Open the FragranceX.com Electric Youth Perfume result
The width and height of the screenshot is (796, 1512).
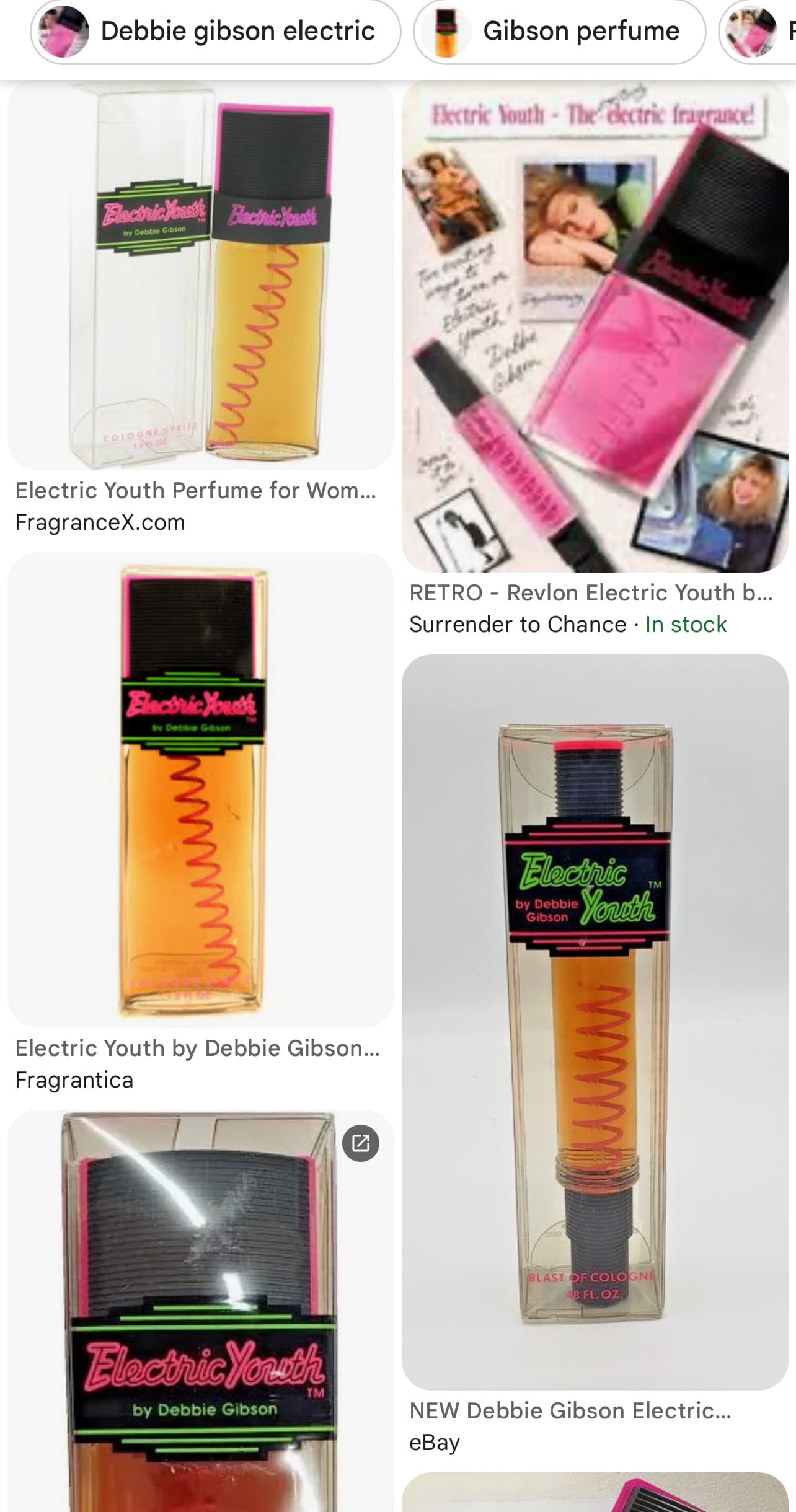click(x=200, y=275)
